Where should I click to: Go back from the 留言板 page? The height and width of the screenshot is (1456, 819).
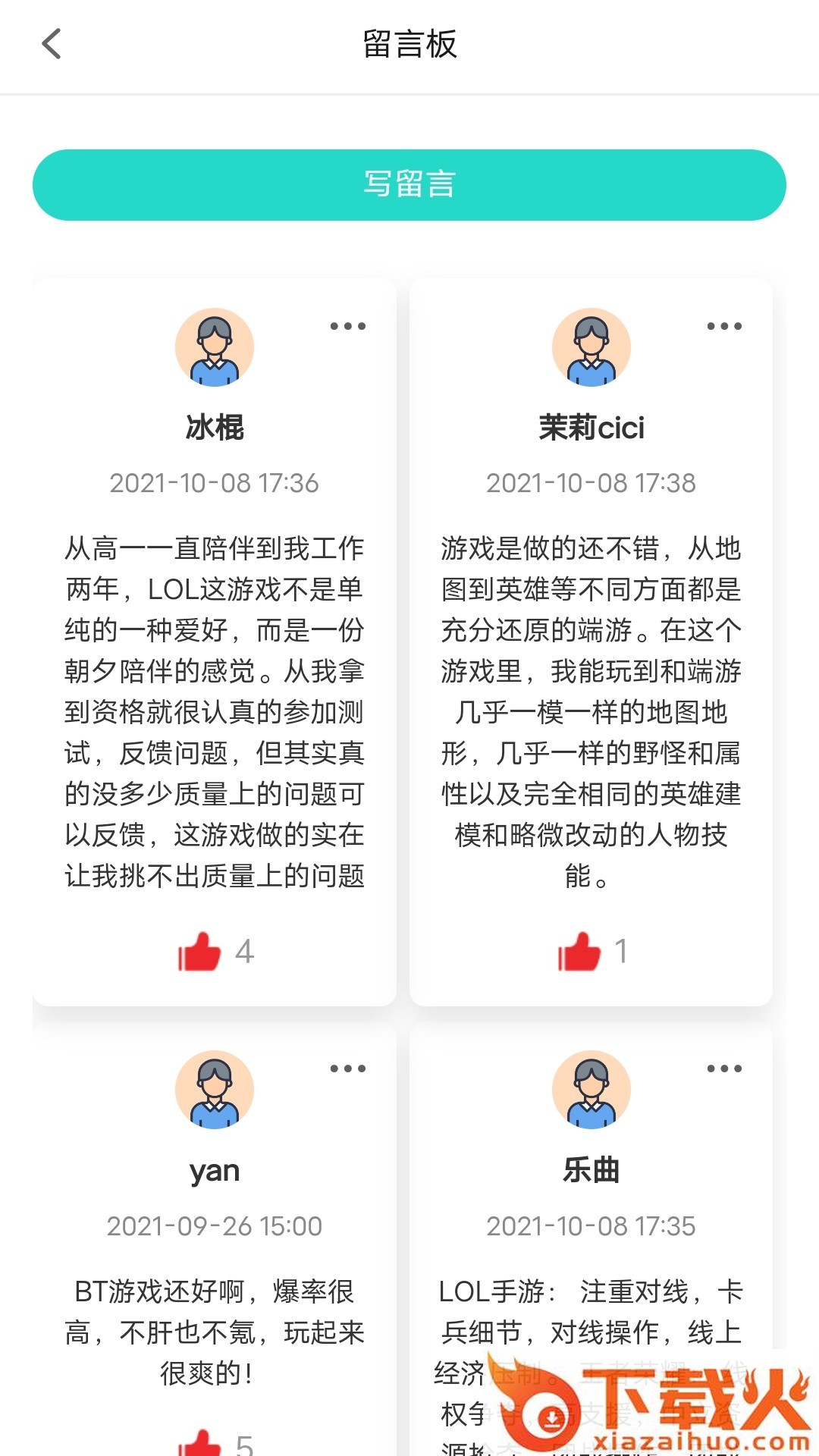click(52, 44)
